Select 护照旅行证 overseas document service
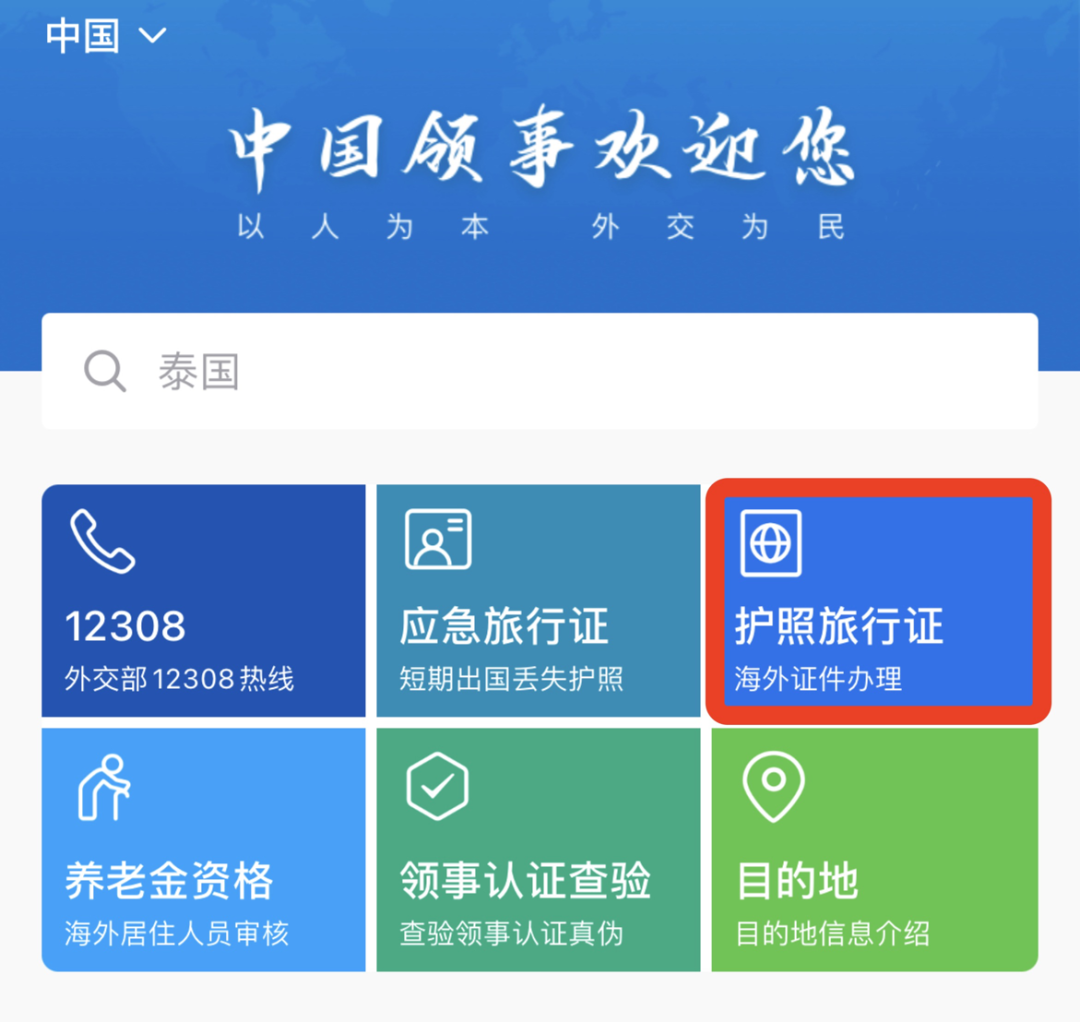The height and width of the screenshot is (1022, 1080). click(x=878, y=601)
